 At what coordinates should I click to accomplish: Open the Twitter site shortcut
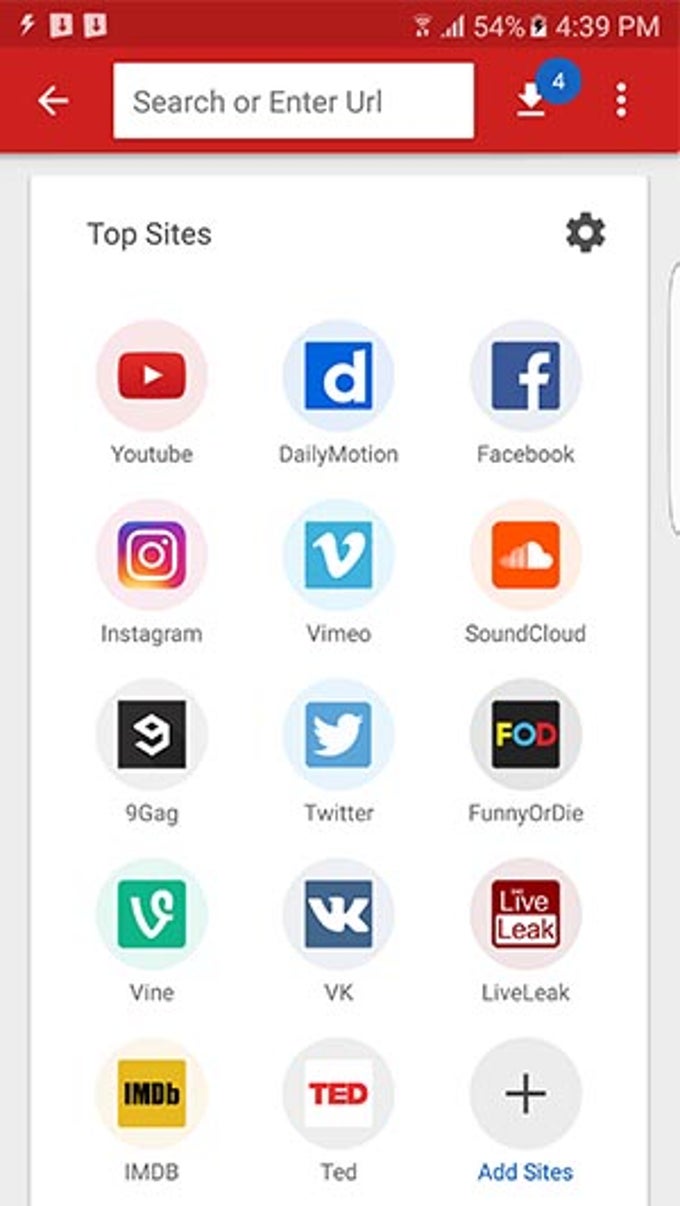point(338,734)
